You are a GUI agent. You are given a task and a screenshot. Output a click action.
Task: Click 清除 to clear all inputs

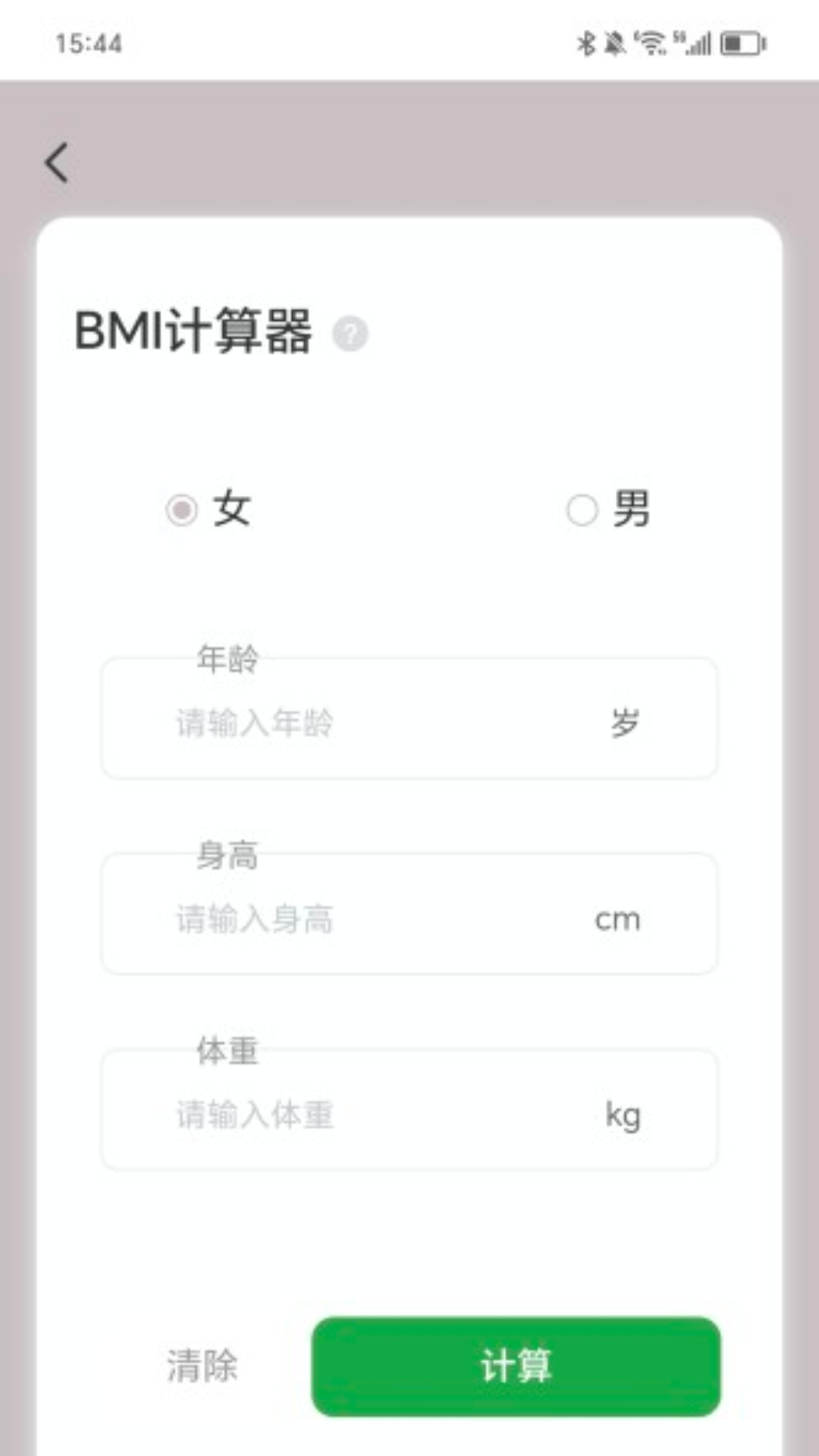(200, 1369)
